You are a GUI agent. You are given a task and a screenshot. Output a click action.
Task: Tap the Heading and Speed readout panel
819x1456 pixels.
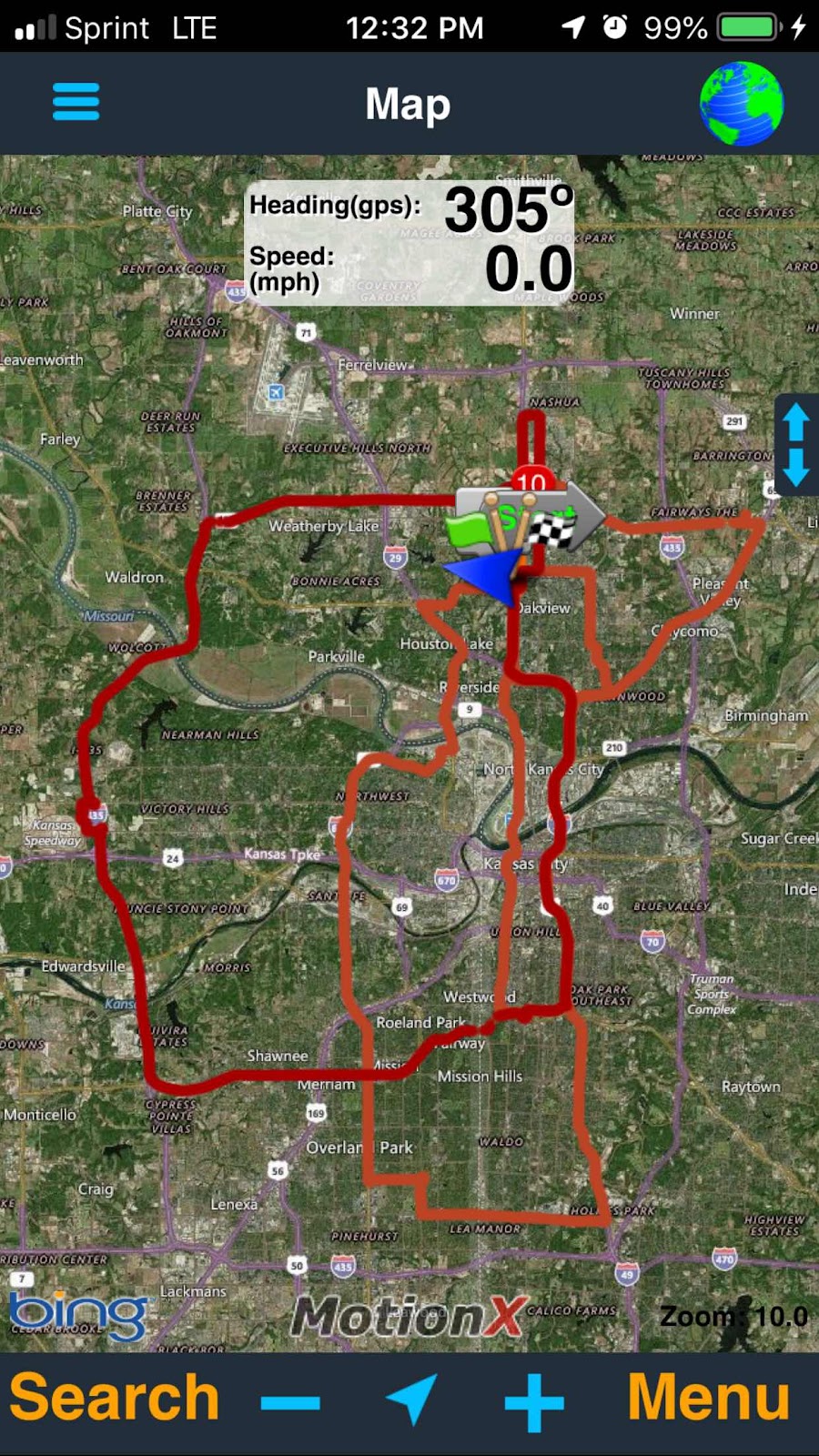[409, 242]
